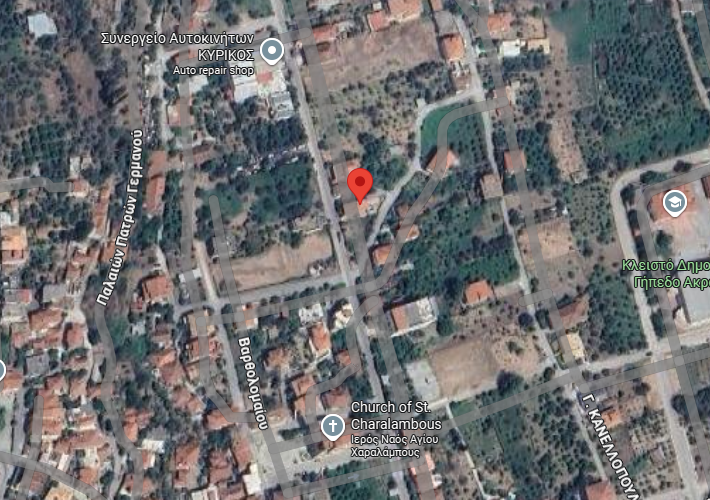Open the school graduation cap marker
The height and width of the screenshot is (500, 710).
pyautogui.click(x=674, y=203)
